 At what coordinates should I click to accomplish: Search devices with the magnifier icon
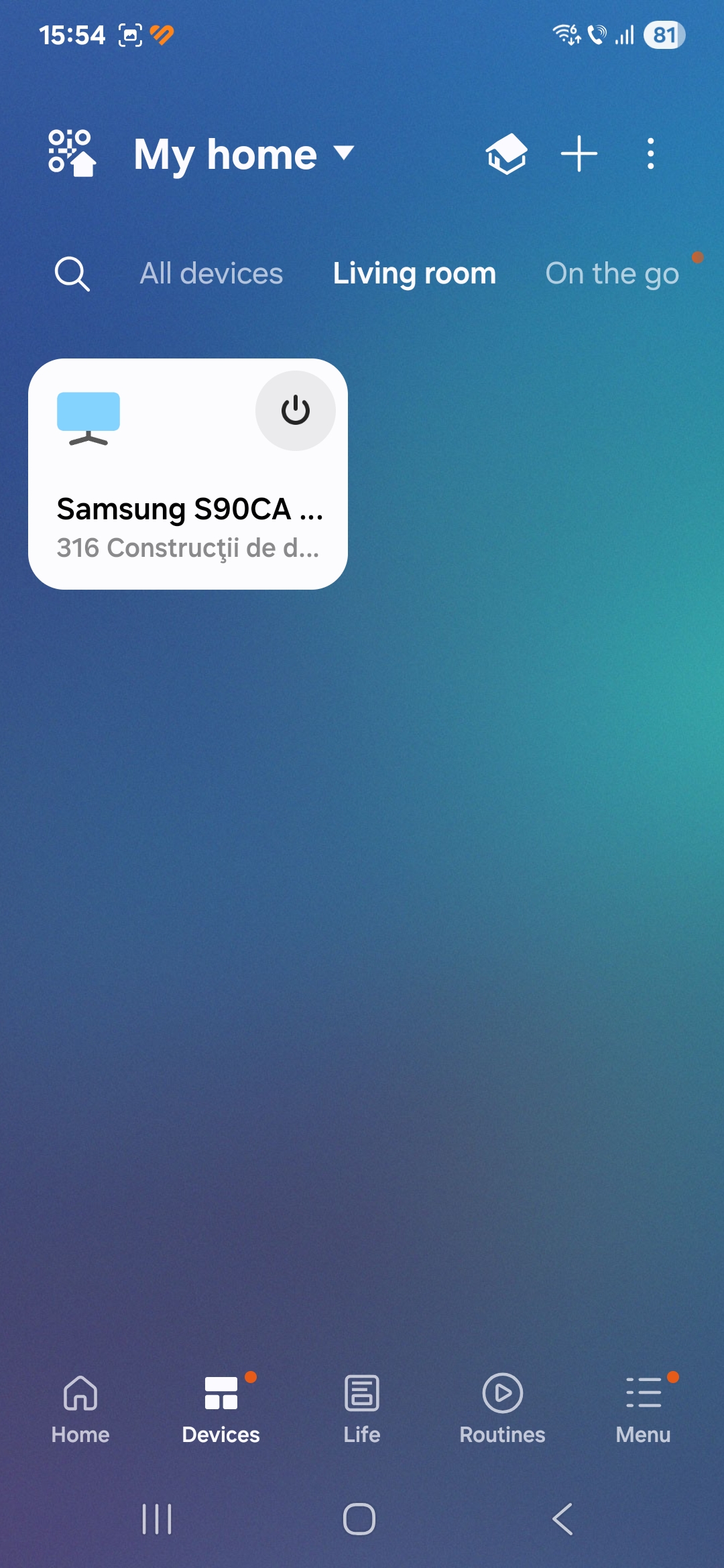[x=72, y=273]
